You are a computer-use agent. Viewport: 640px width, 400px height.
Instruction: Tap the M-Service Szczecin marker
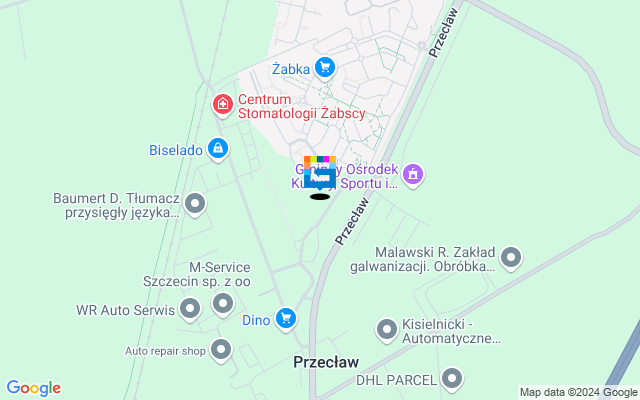(x=223, y=302)
